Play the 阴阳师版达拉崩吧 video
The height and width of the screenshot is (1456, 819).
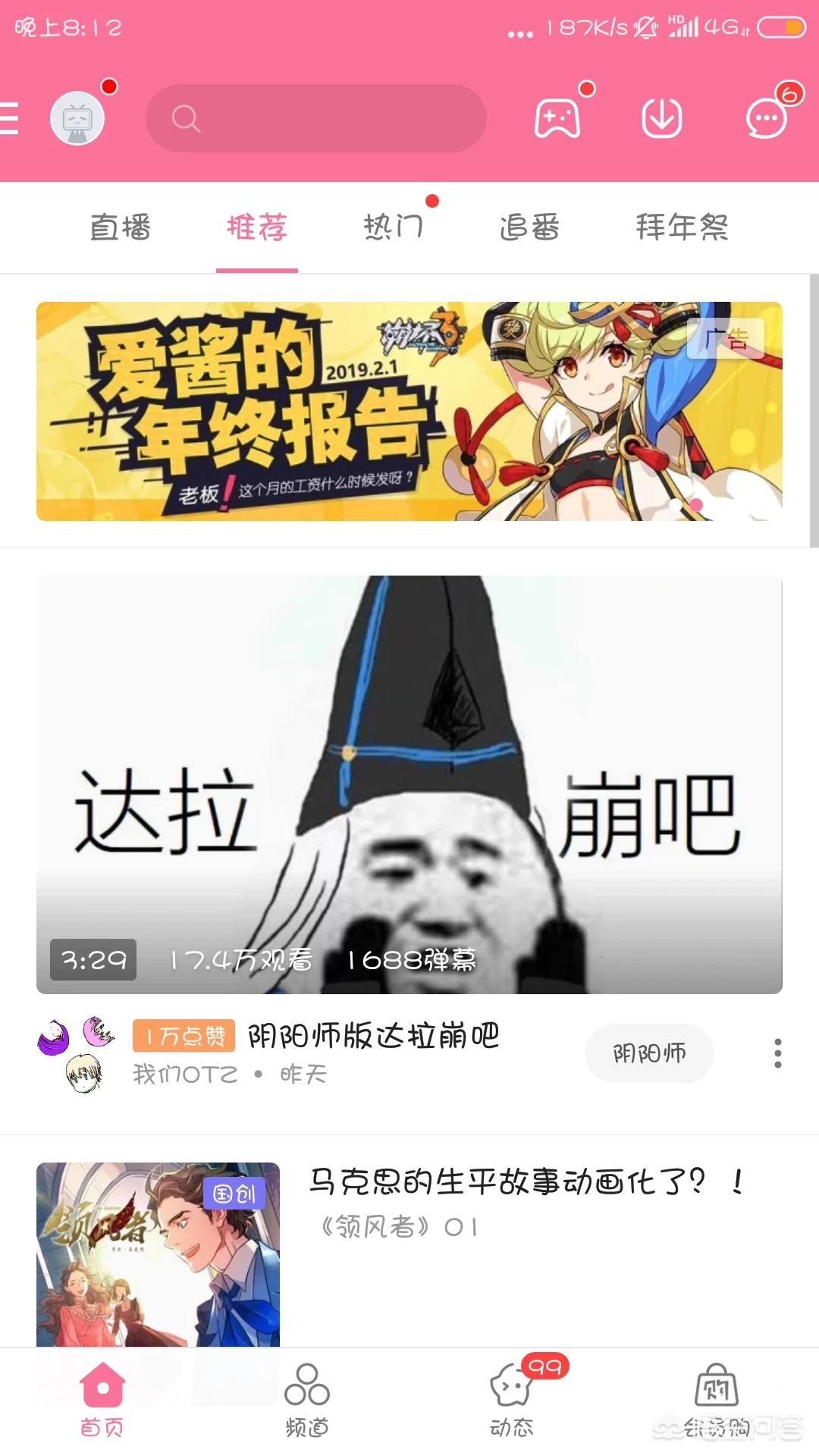(409, 785)
